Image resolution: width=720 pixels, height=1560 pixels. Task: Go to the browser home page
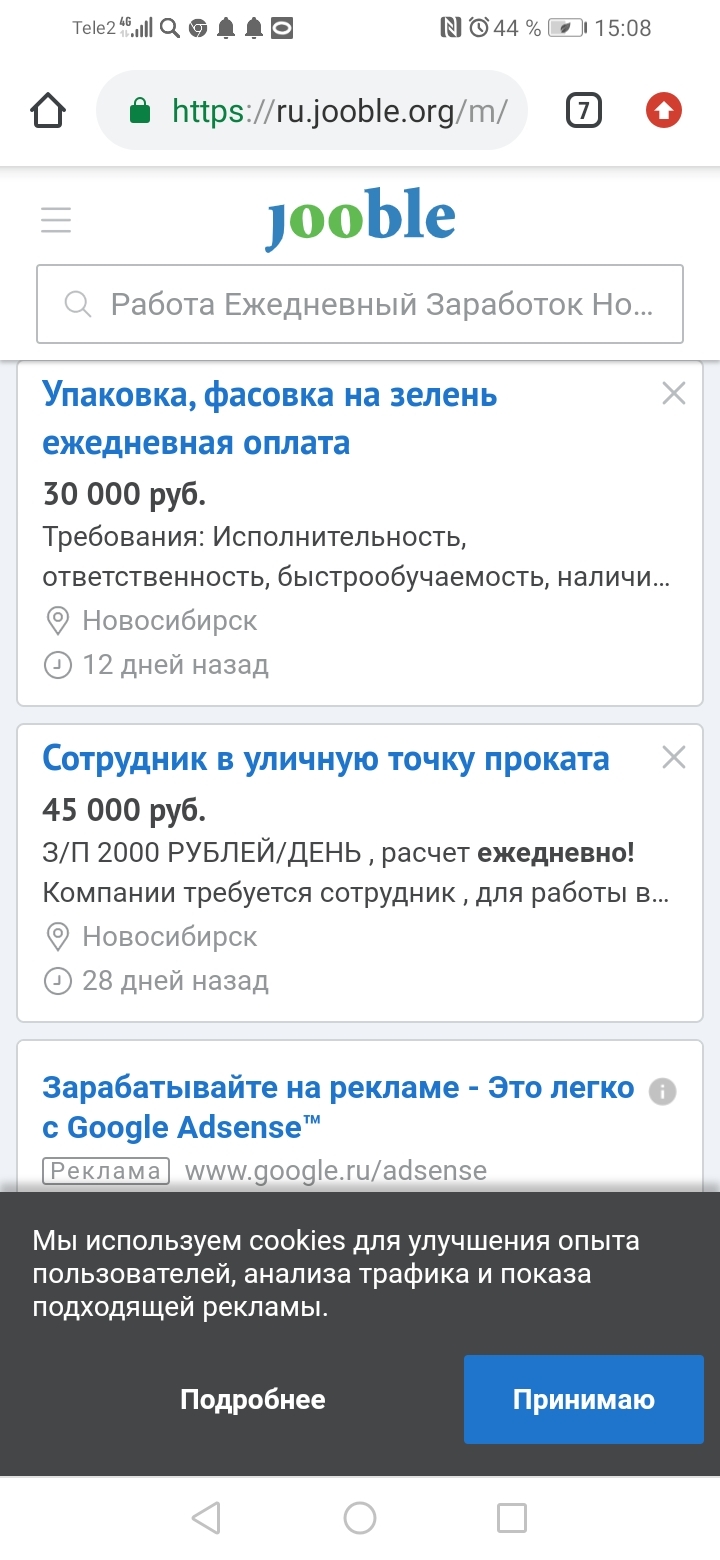49,110
